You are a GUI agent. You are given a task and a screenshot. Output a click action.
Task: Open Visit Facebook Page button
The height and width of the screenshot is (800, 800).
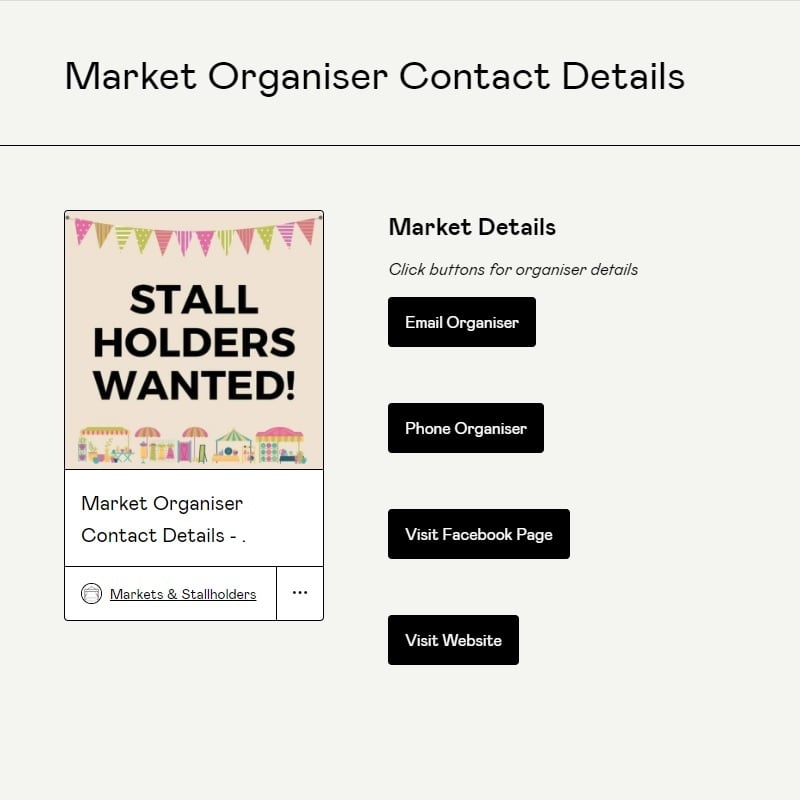pyautogui.click(x=478, y=534)
